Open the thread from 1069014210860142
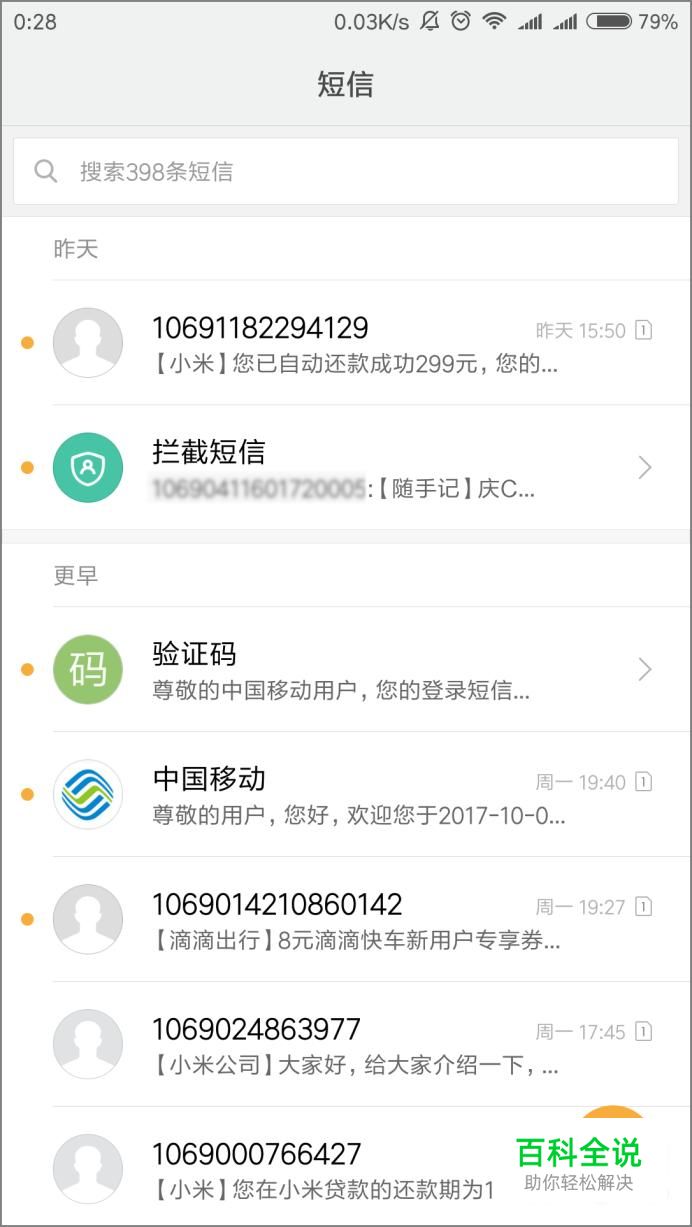The height and width of the screenshot is (1227, 692). coord(346,920)
